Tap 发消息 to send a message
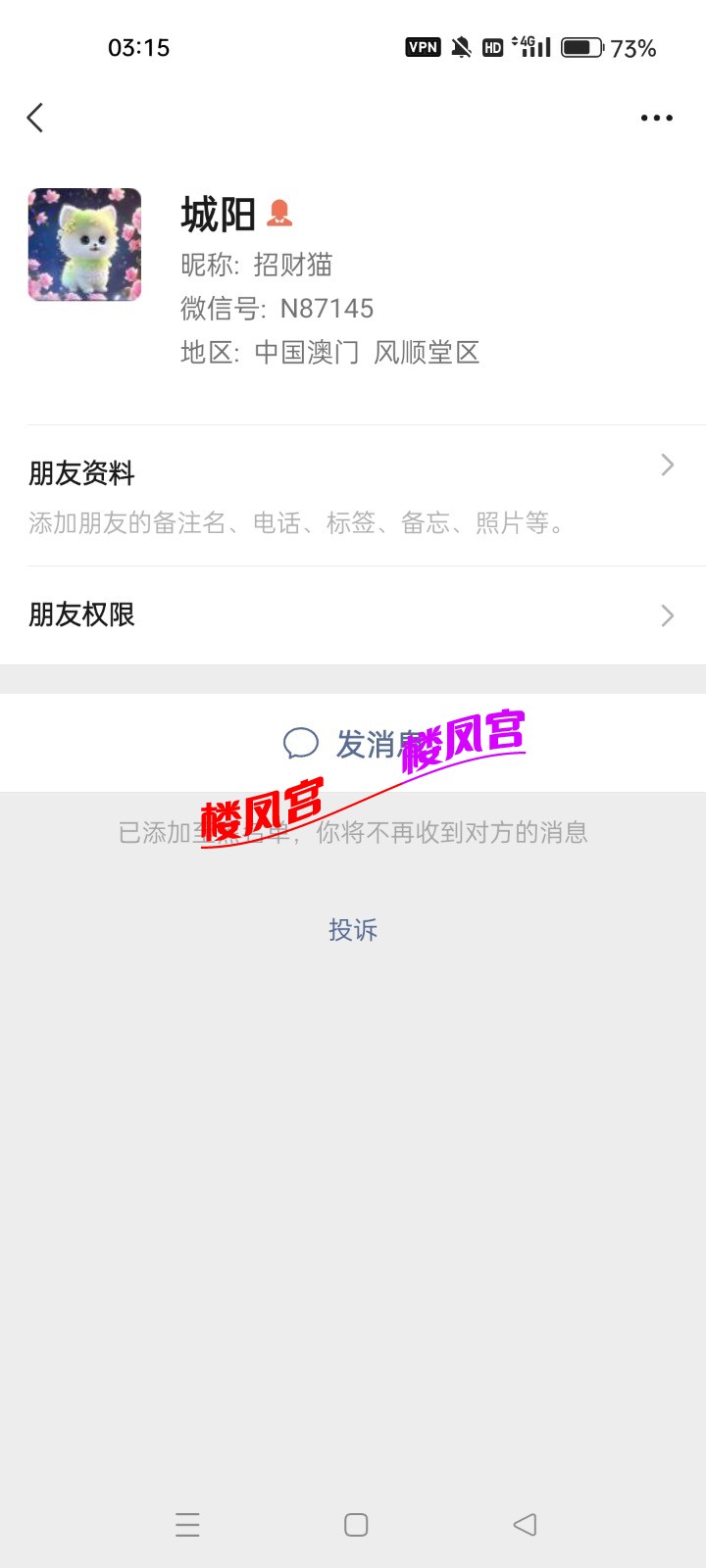 tap(373, 744)
